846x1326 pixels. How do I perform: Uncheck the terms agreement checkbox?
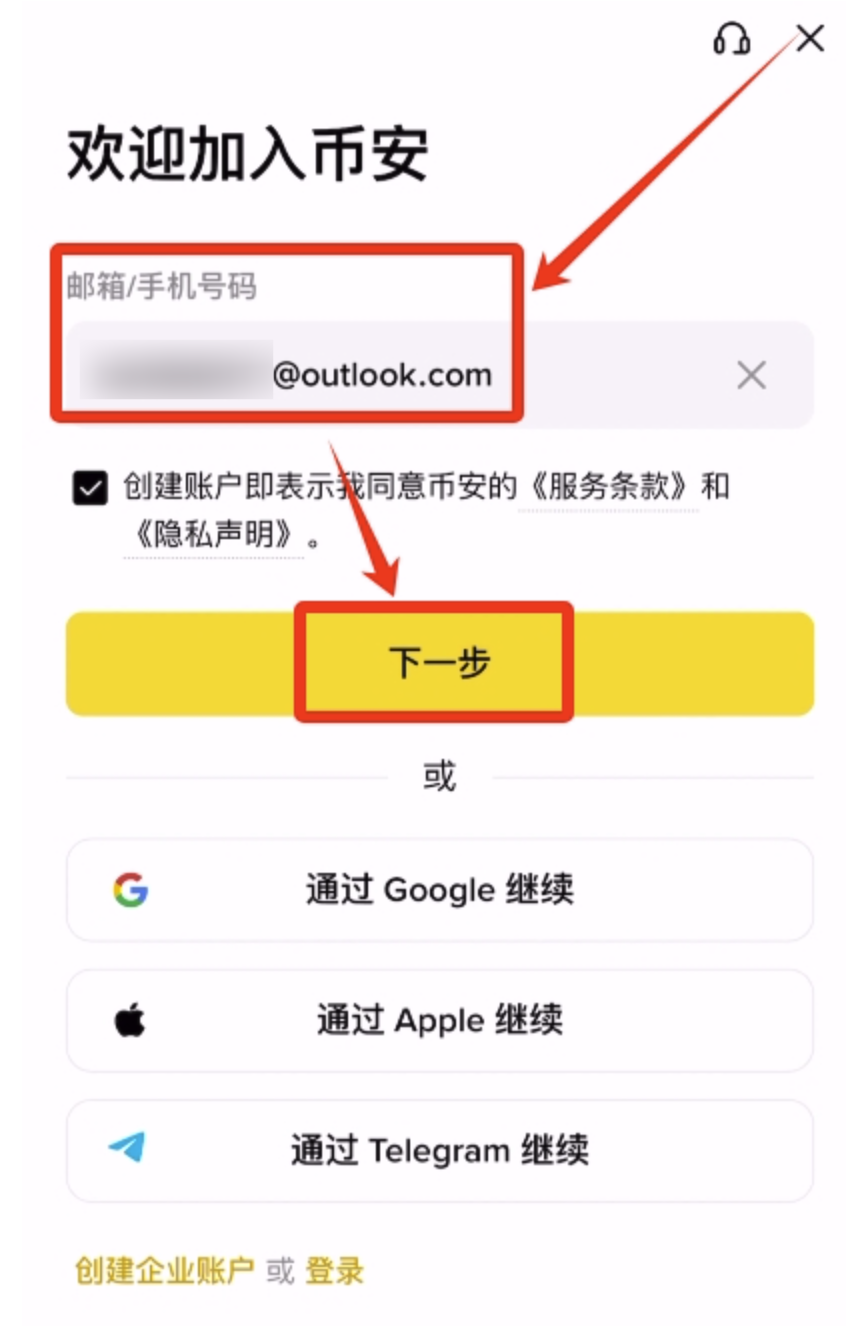coord(91,489)
